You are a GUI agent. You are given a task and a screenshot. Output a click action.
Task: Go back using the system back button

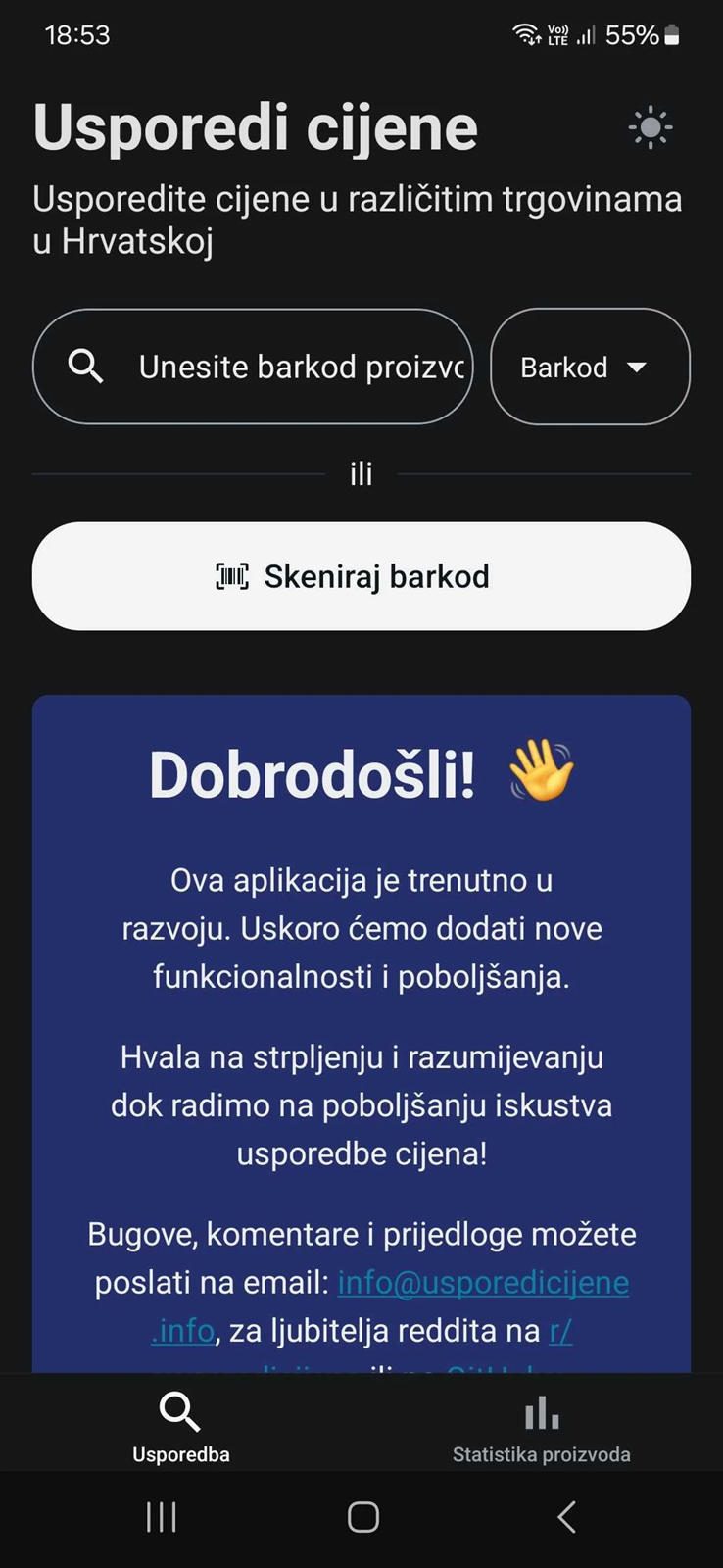(566, 1517)
